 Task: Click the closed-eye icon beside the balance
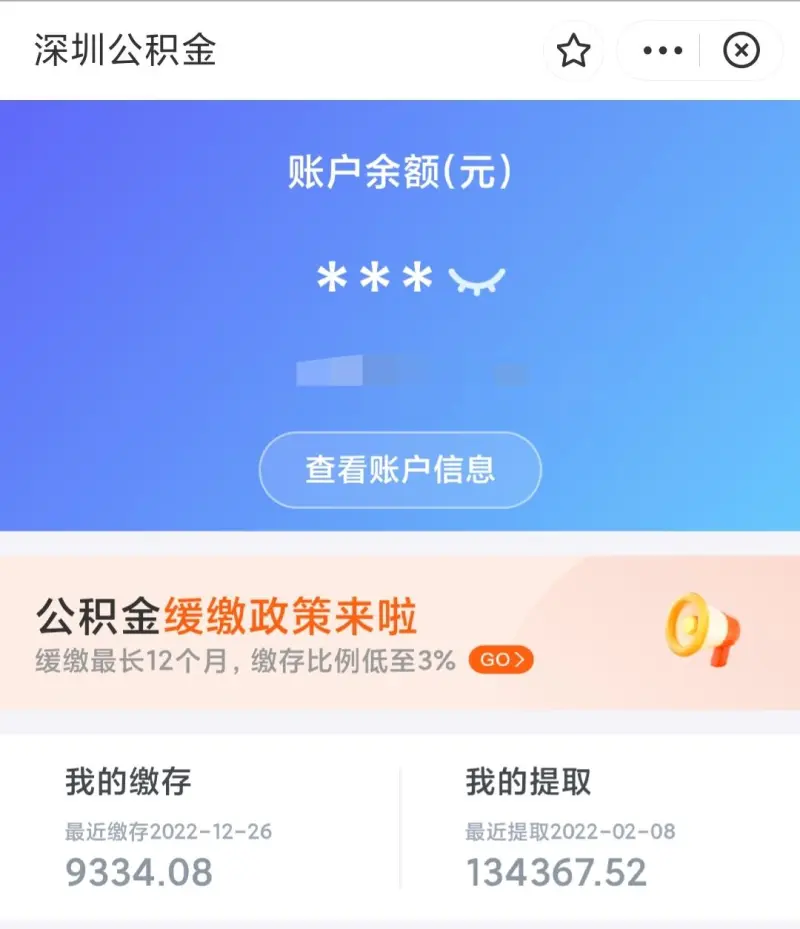click(x=475, y=277)
